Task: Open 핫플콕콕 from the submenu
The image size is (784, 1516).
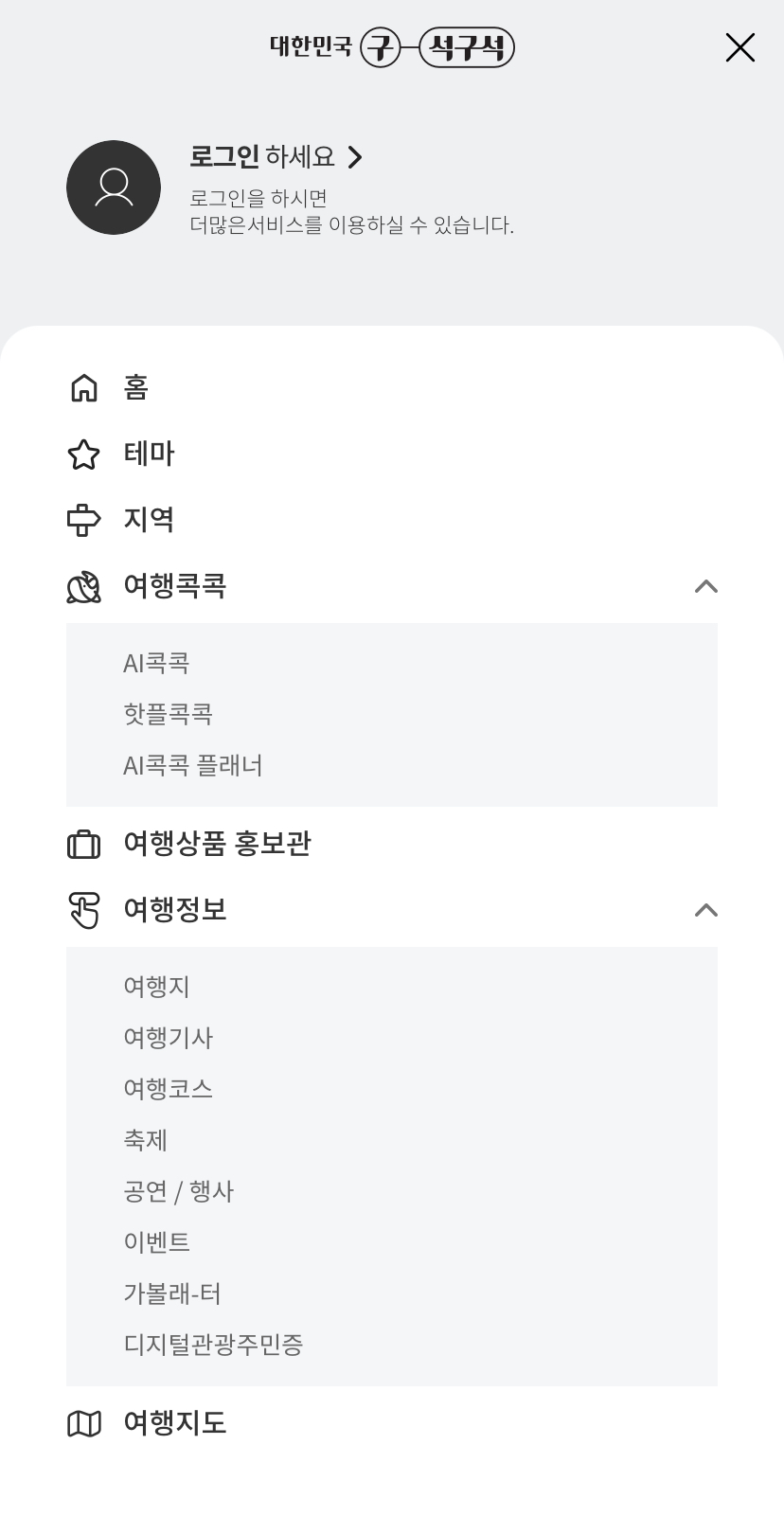Action: coord(169,713)
